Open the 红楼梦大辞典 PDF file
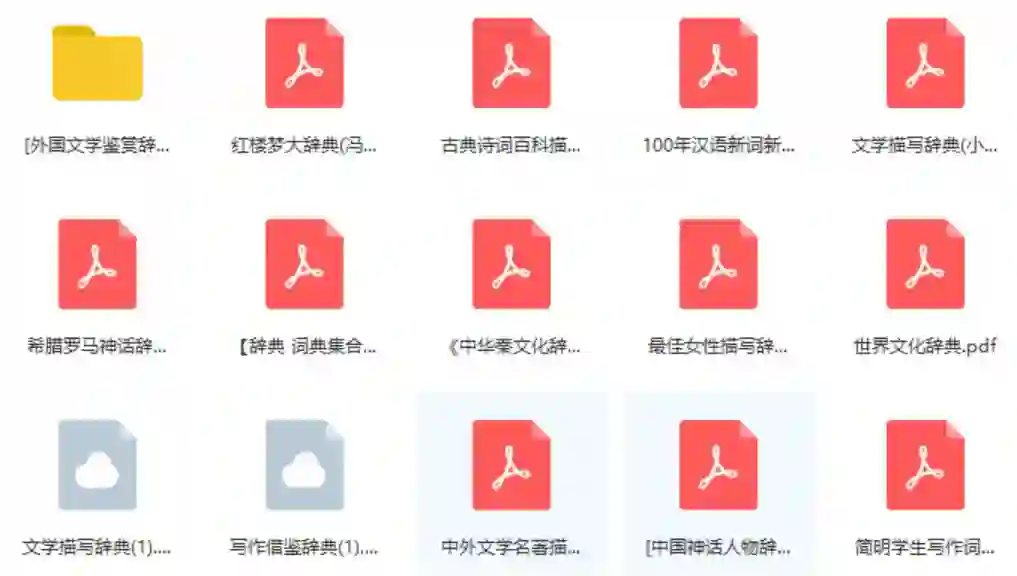The width and height of the screenshot is (1017, 576). [x=304, y=65]
